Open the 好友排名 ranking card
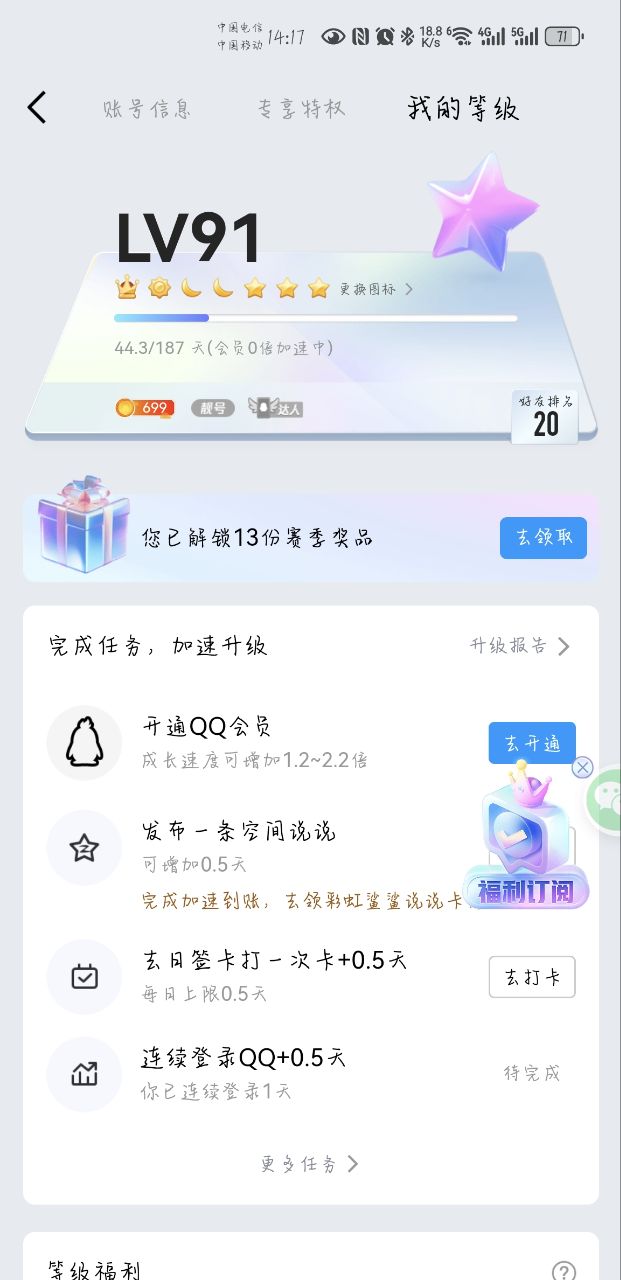 [x=545, y=417]
